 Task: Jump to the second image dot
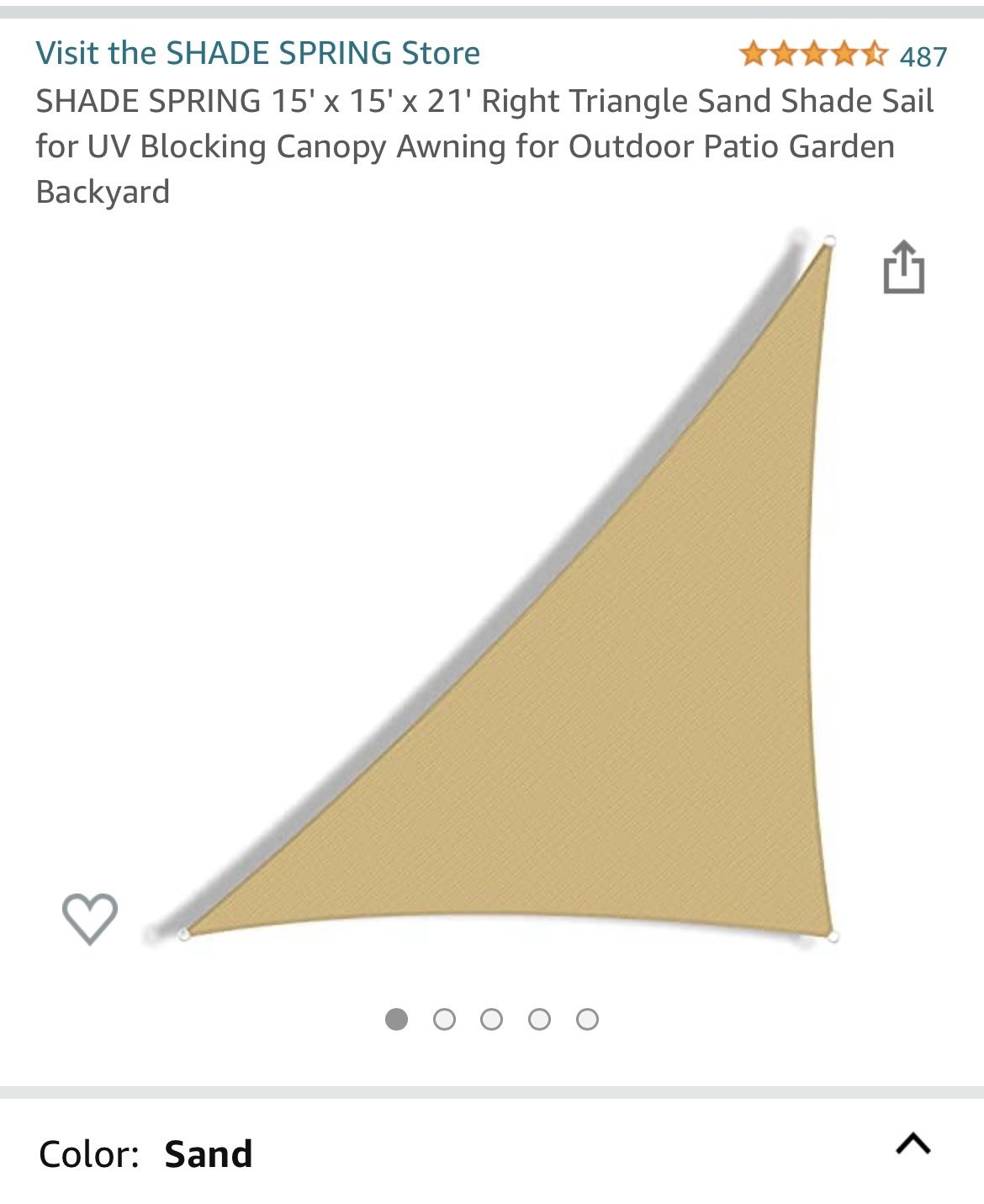[444, 1020]
